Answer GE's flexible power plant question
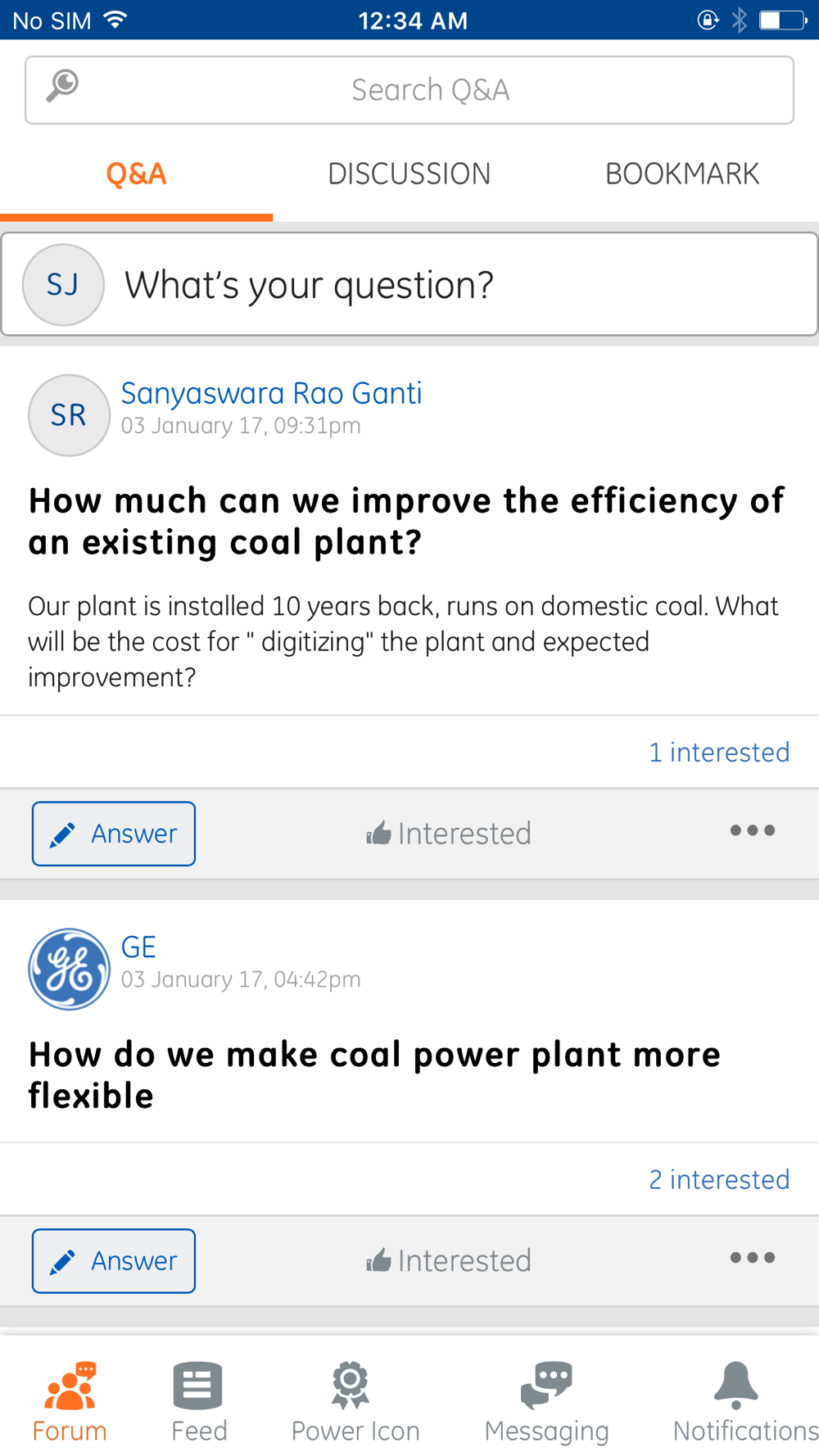The width and height of the screenshot is (819, 1456). click(114, 1261)
